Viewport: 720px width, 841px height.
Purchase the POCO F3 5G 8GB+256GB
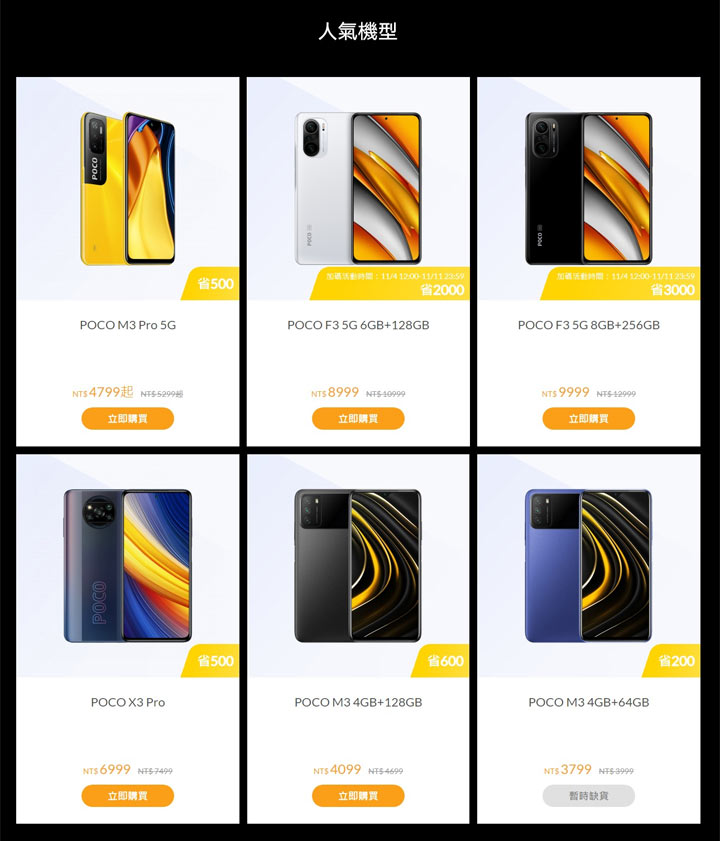[588, 418]
